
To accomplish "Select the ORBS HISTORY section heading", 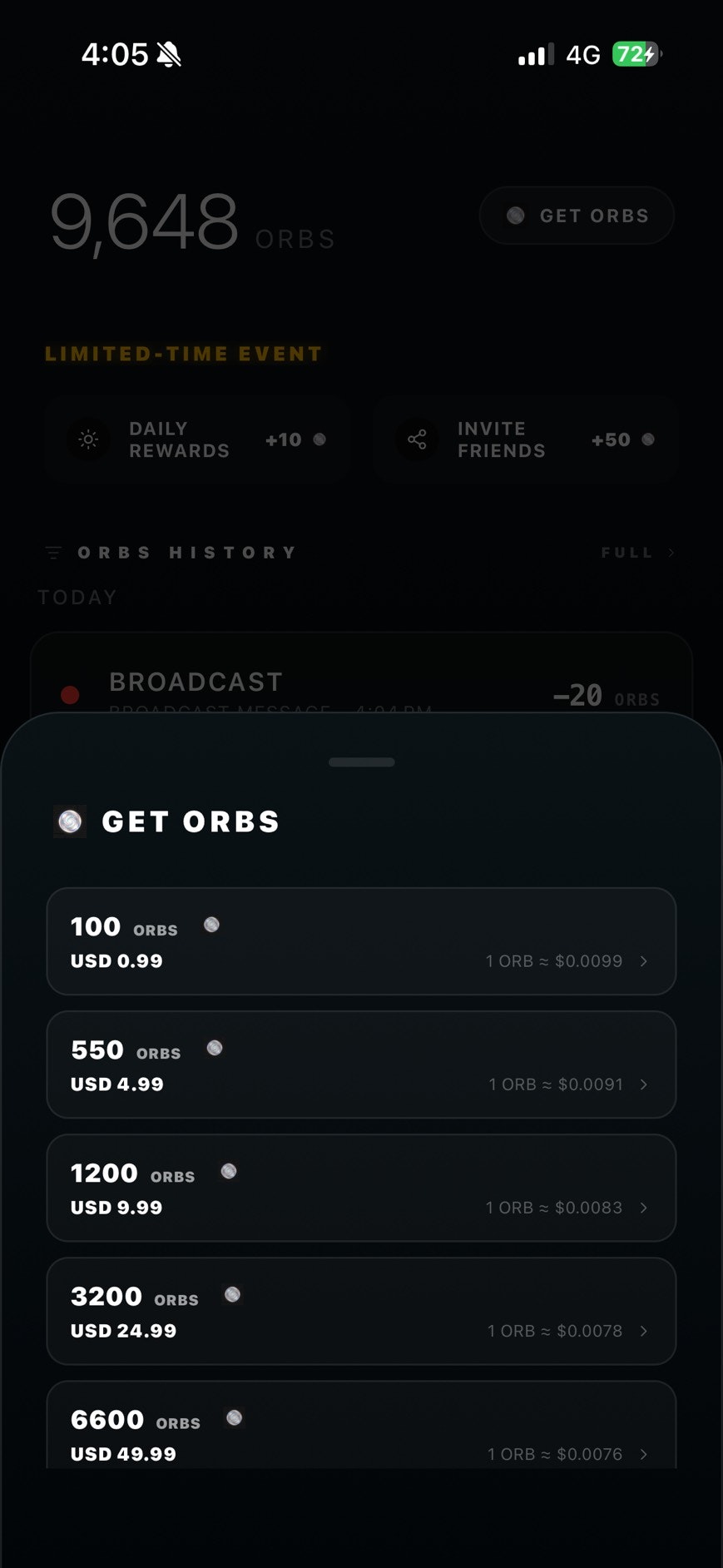I will tap(186, 552).
